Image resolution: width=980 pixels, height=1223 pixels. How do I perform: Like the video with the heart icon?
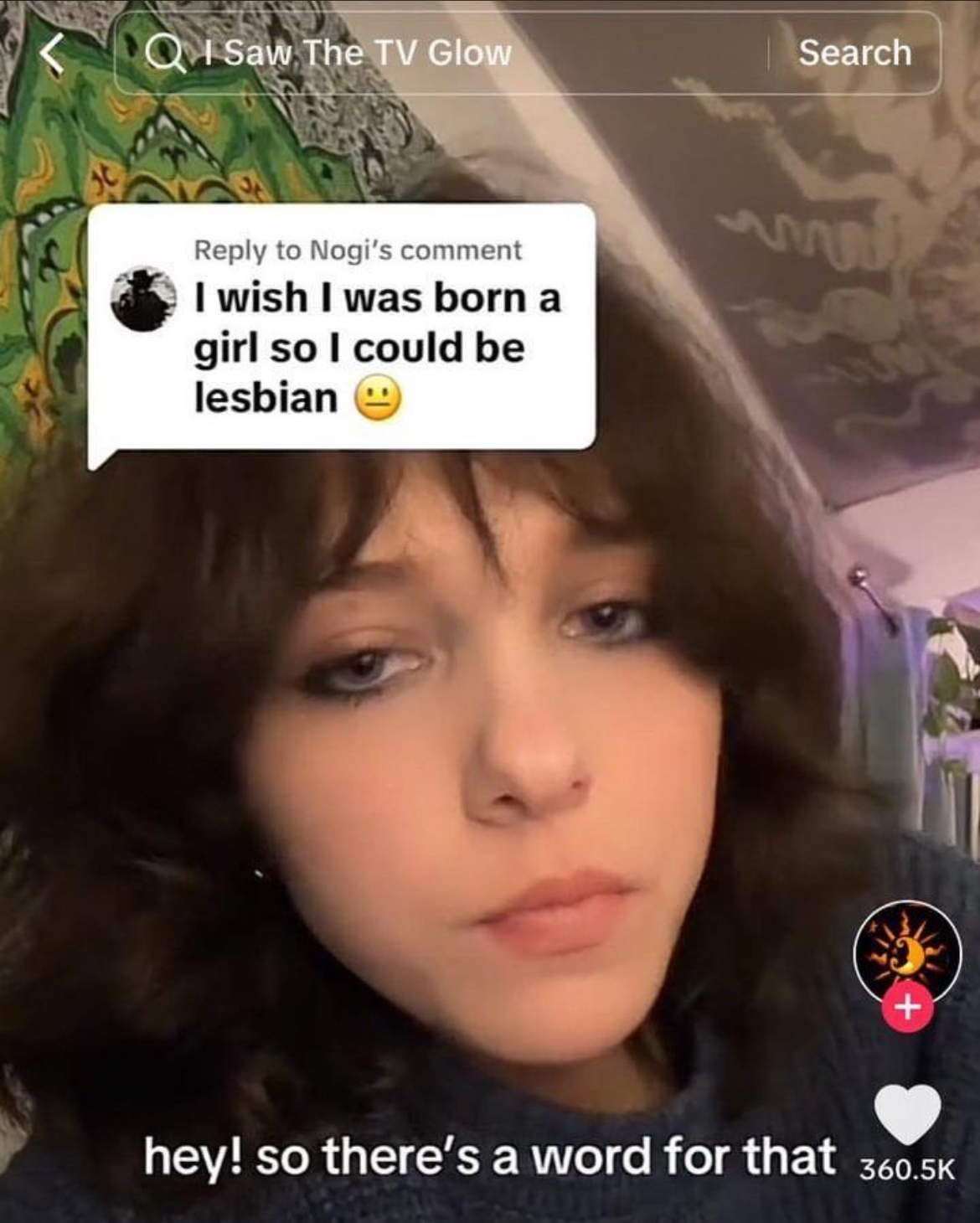tap(907, 1114)
